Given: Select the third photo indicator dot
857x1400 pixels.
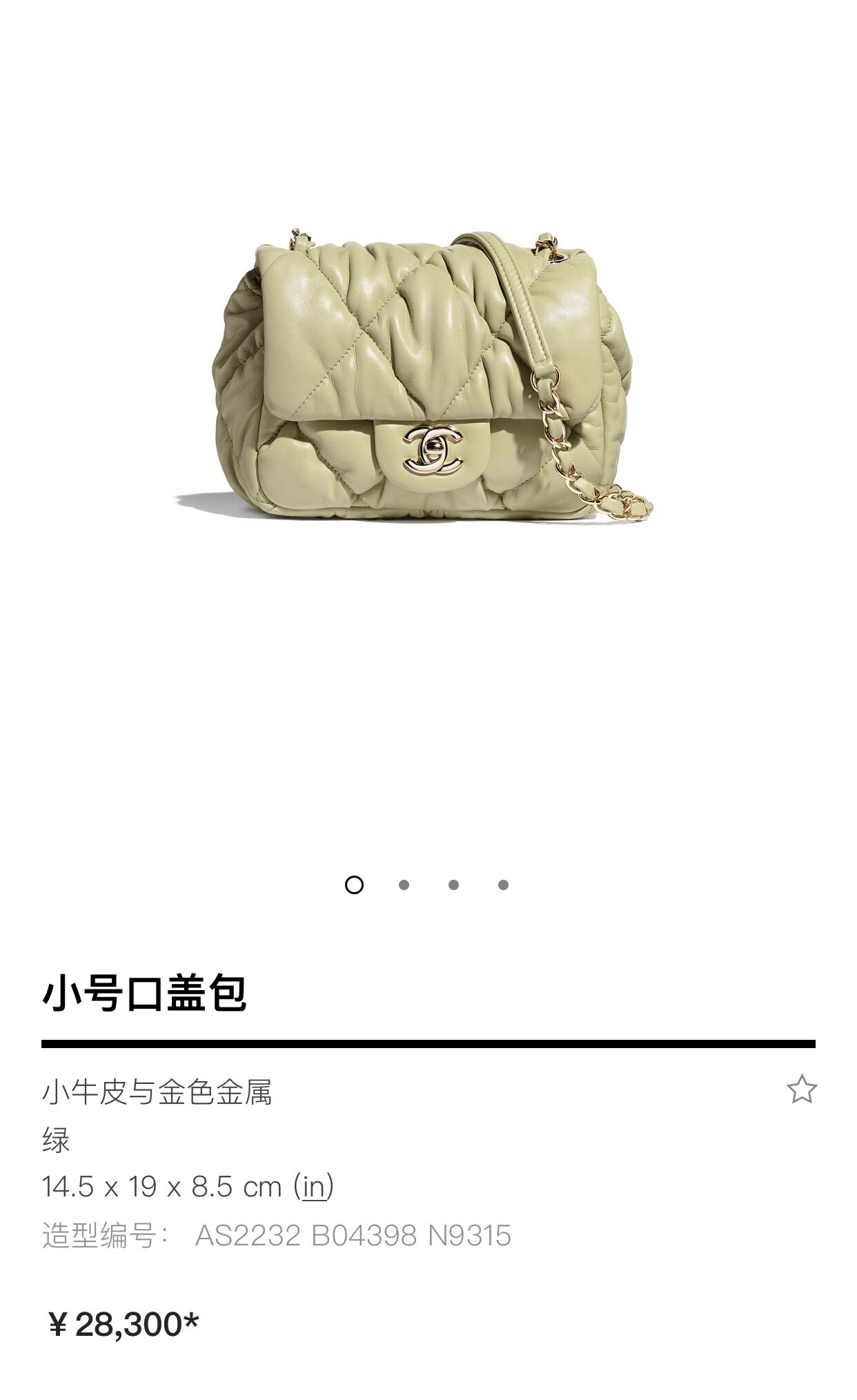Looking at the screenshot, I should click(453, 885).
